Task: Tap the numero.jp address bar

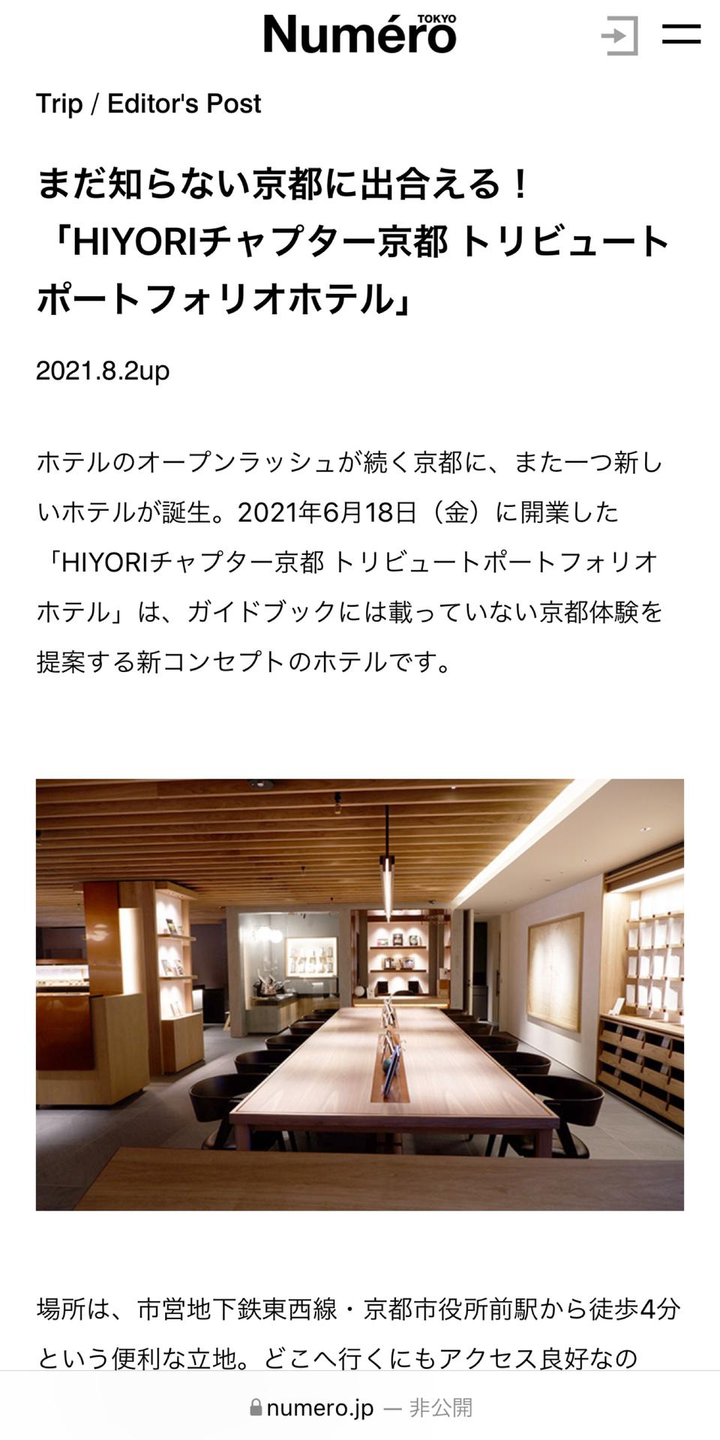Action: (x=360, y=1408)
